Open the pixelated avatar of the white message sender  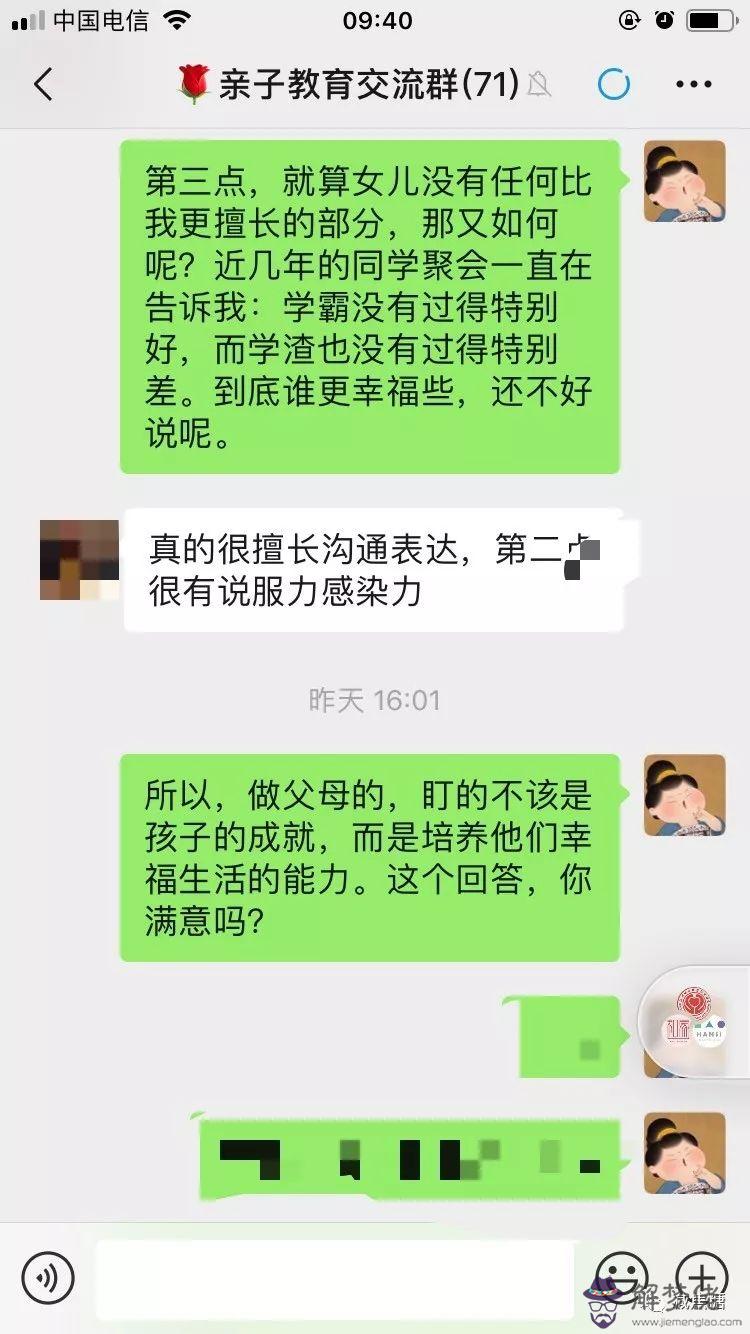click(x=78, y=560)
